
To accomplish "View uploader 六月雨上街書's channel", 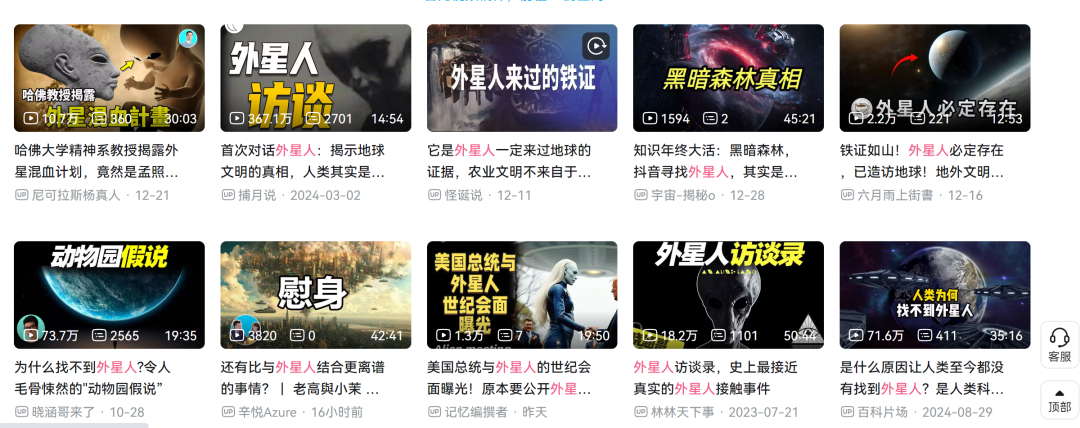I will 895,195.
